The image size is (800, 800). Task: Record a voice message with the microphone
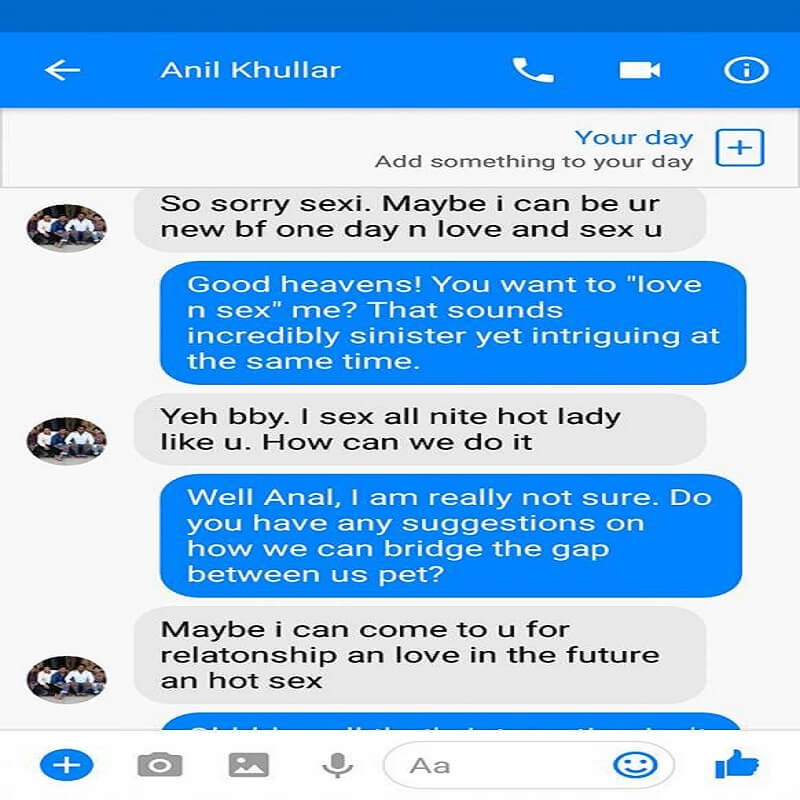338,766
